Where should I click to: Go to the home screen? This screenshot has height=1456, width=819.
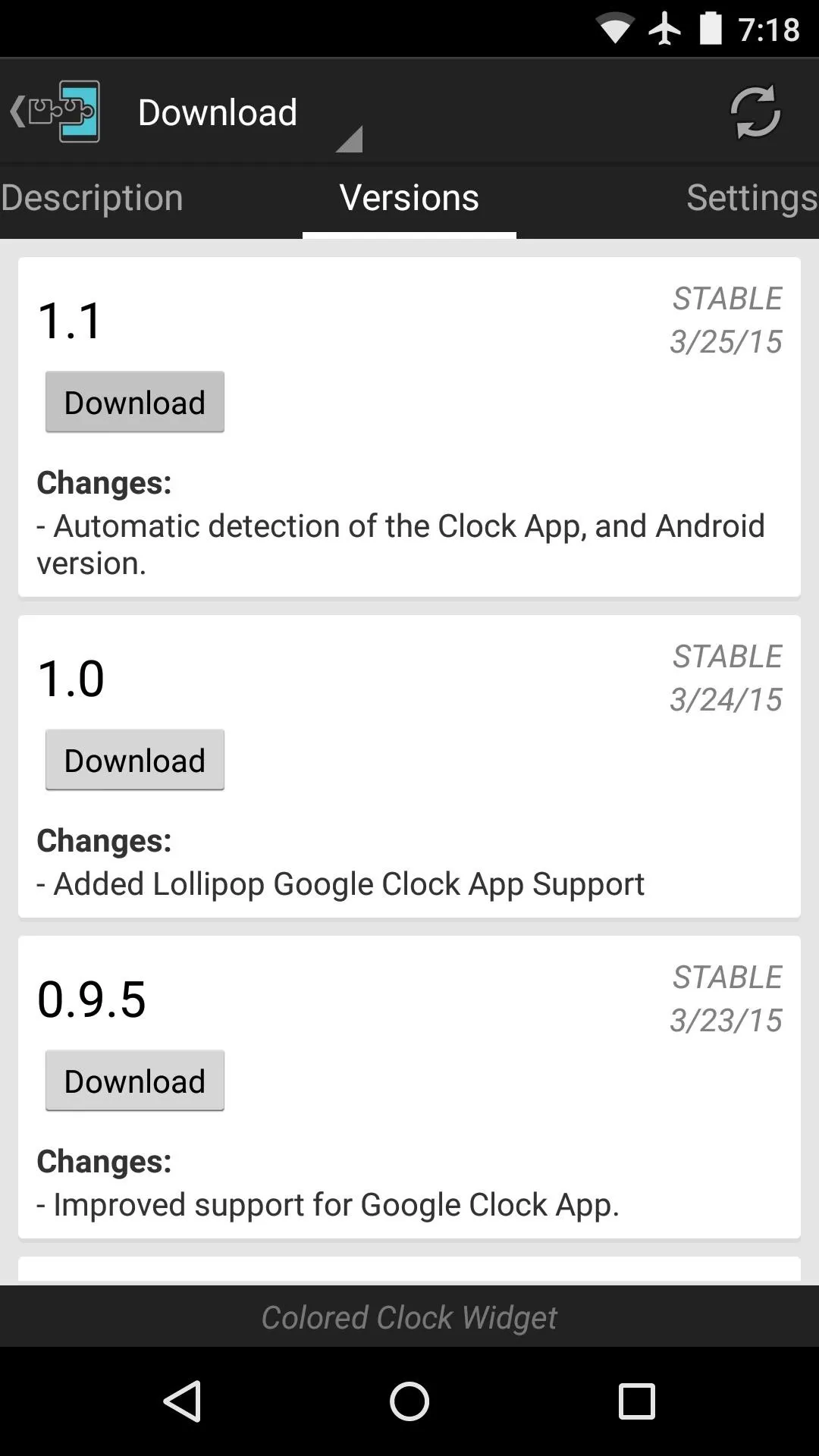(409, 1400)
